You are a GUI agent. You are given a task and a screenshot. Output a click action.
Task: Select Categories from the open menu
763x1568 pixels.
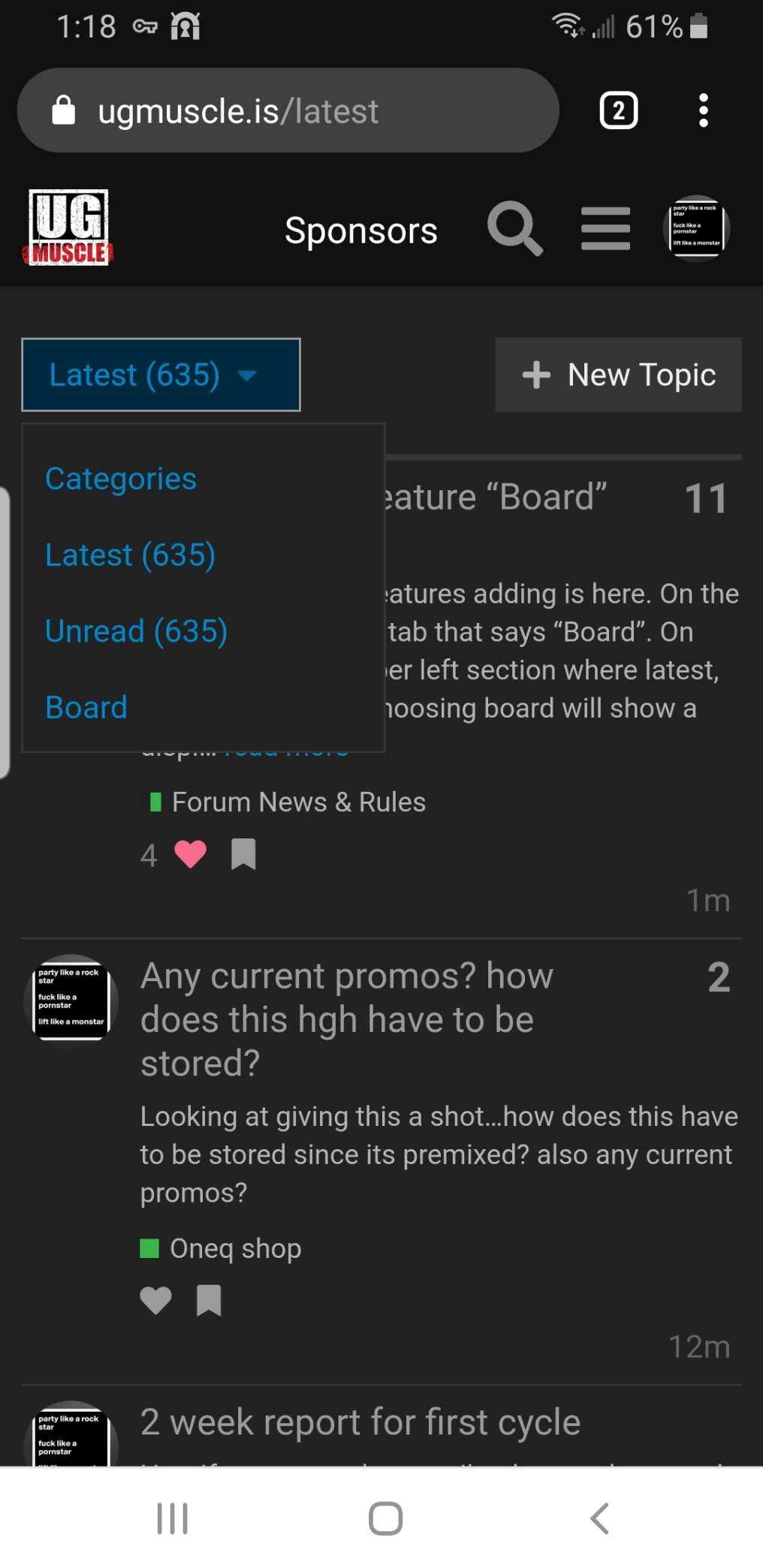[121, 478]
